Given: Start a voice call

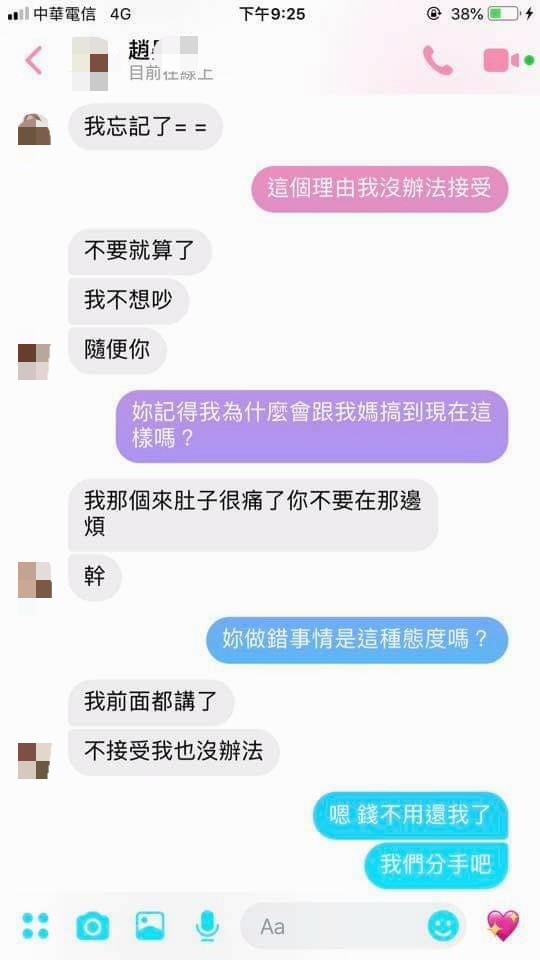Looking at the screenshot, I should pyautogui.click(x=437, y=61).
